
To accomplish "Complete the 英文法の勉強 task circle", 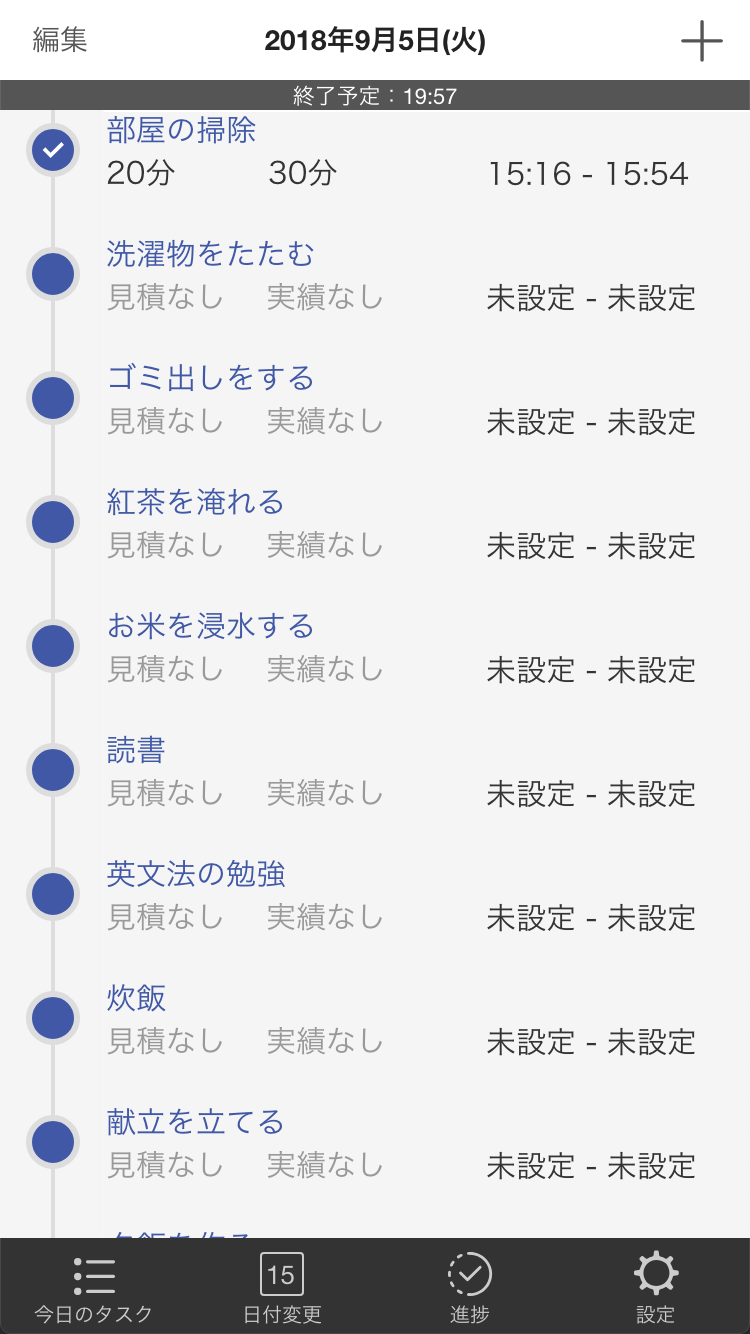I will (x=53, y=895).
